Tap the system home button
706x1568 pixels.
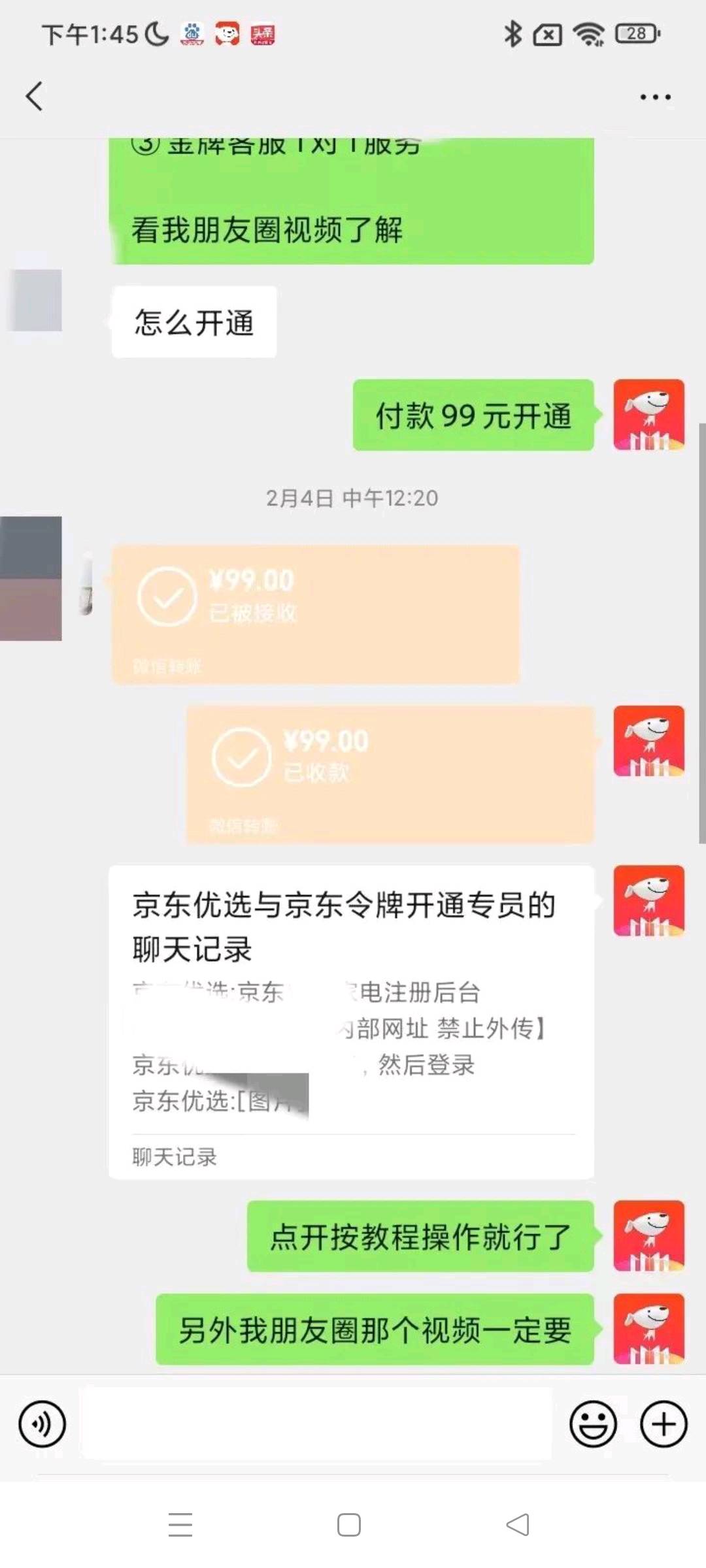(x=348, y=1525)
